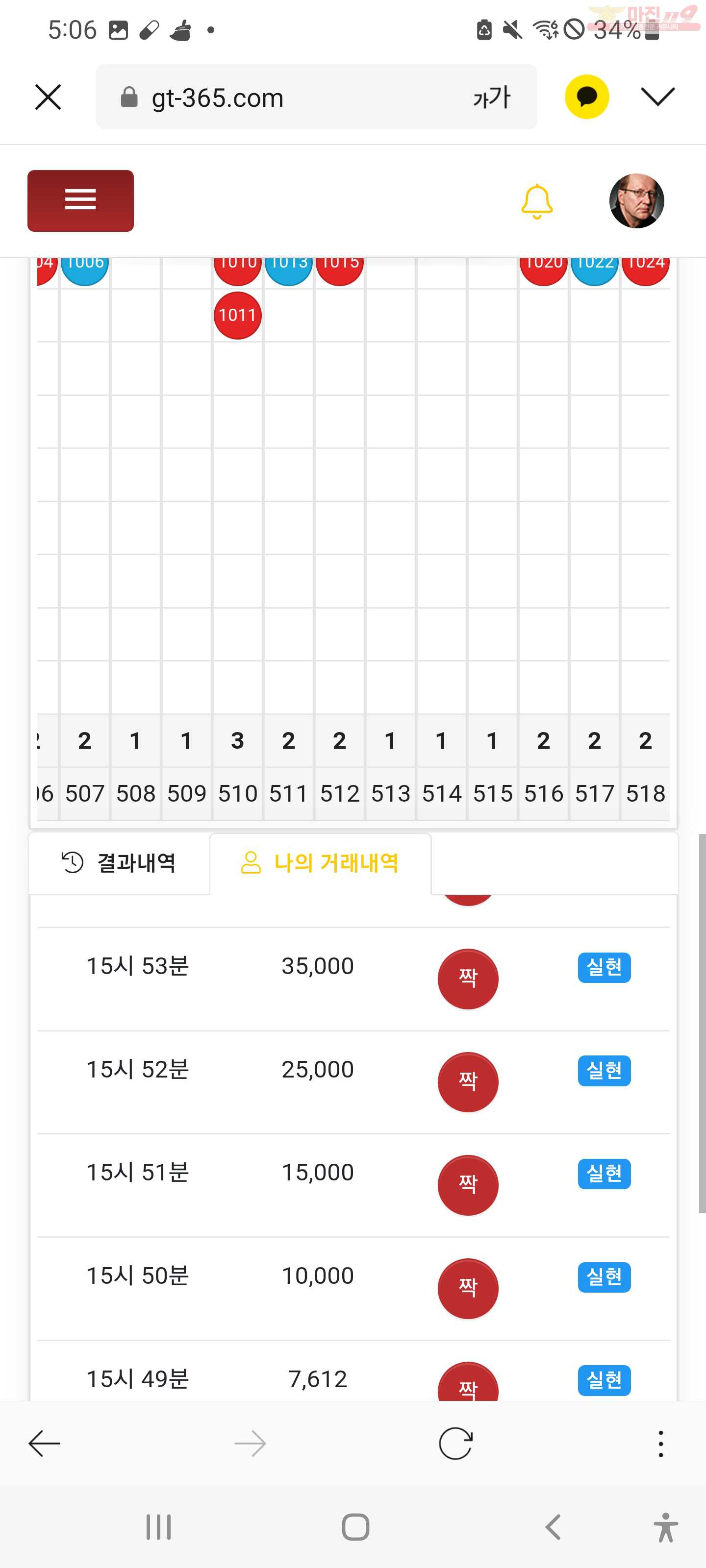Viewport: 706px width, 1568px height.
Task: Open the KakaoTalk chat icon
Action: tap(586, 97)
